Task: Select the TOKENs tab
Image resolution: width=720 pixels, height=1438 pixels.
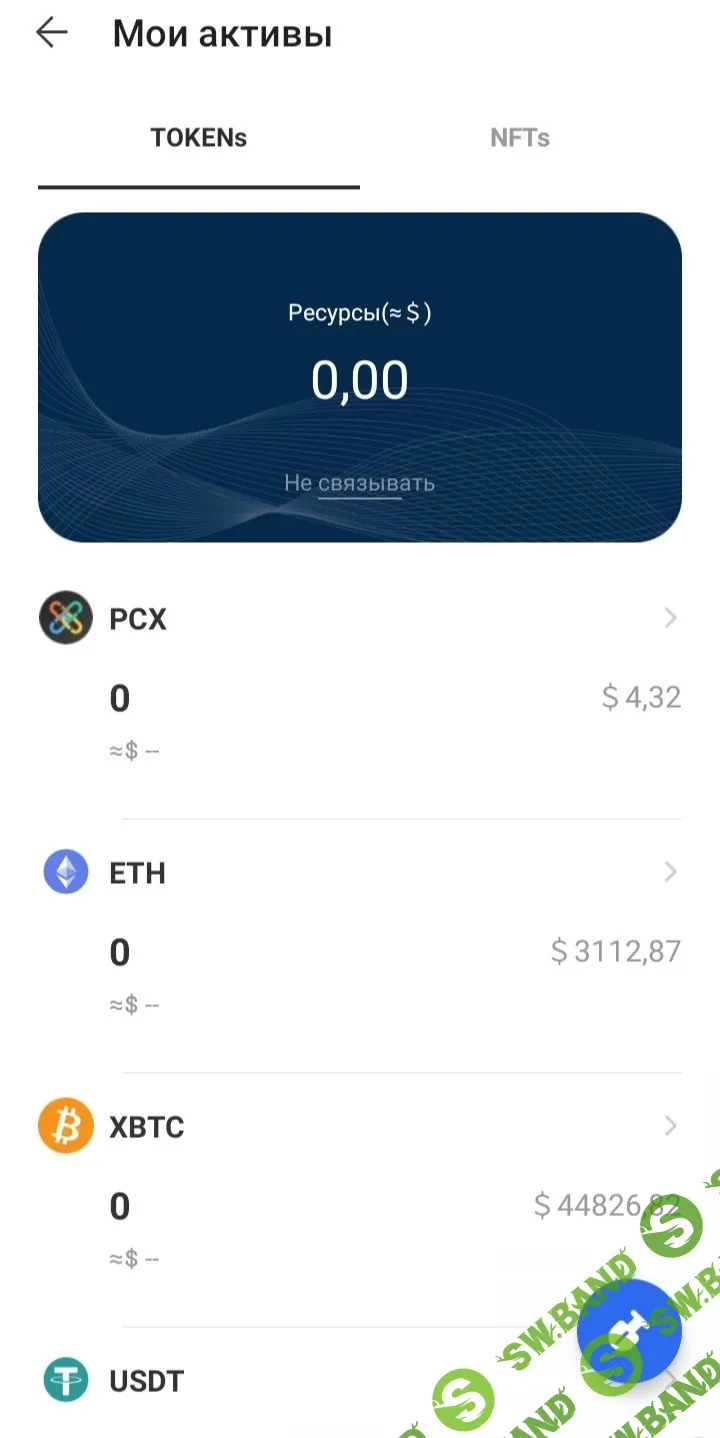Action: [199, 138]
